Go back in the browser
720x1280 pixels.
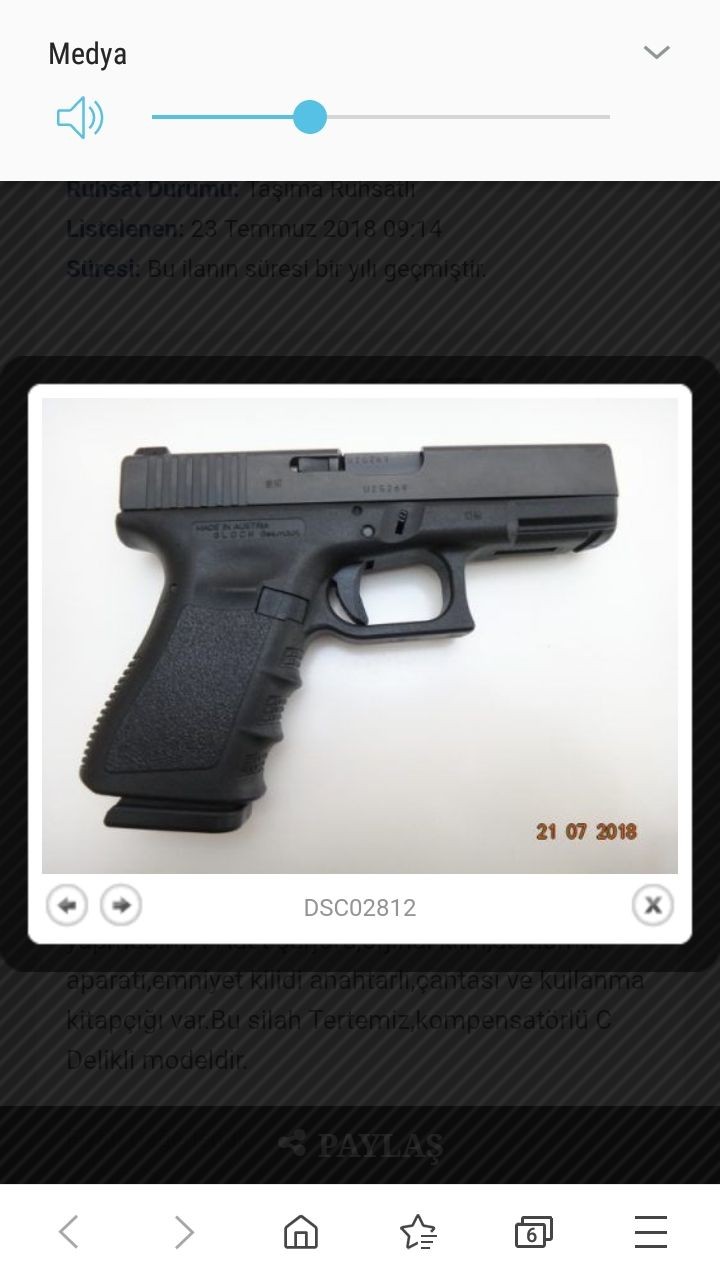68,1232
